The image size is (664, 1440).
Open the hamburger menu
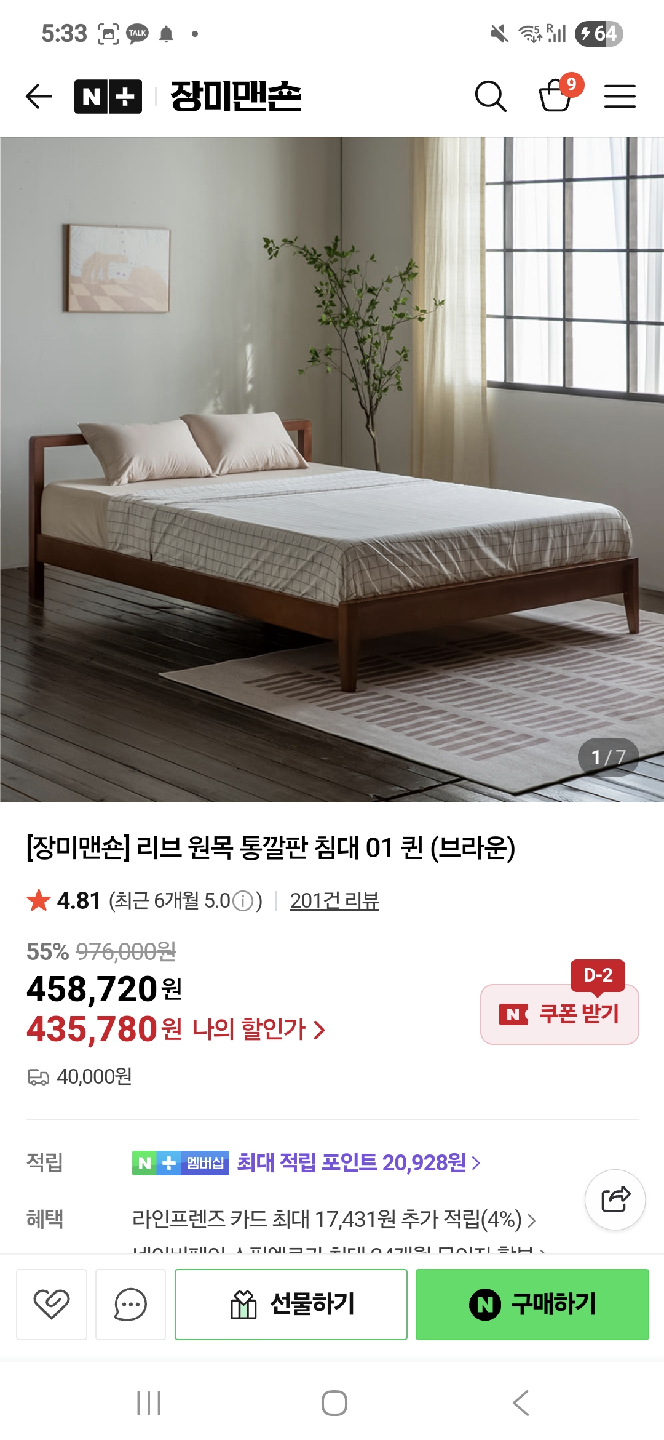tap(620, 96)
